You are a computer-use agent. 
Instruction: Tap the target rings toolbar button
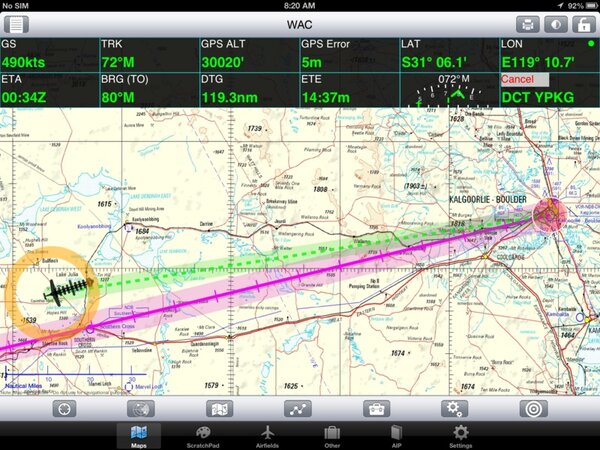tap(533, 409)
